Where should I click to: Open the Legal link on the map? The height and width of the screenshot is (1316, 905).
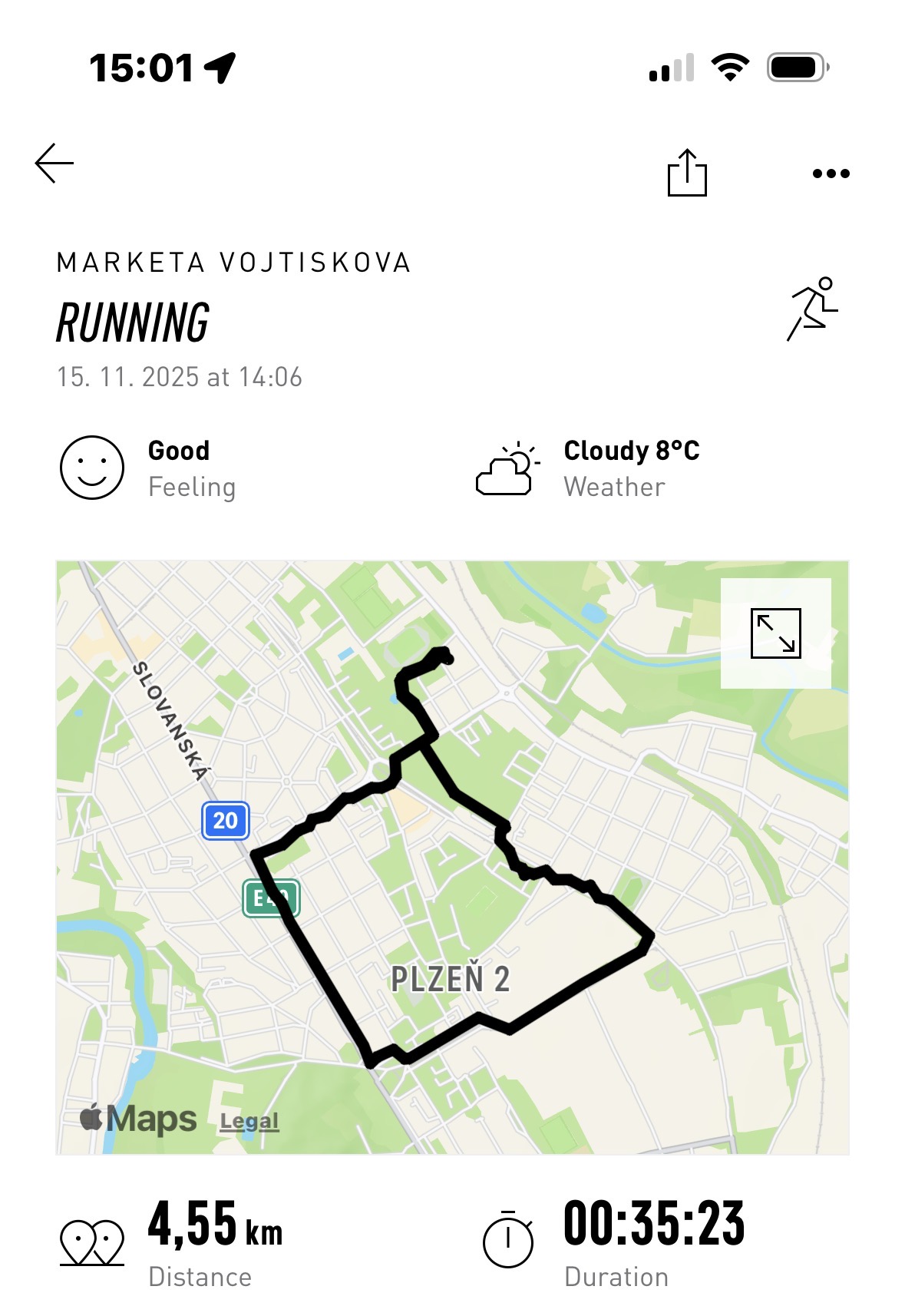pyautogui.click(x=249, y=1122)
